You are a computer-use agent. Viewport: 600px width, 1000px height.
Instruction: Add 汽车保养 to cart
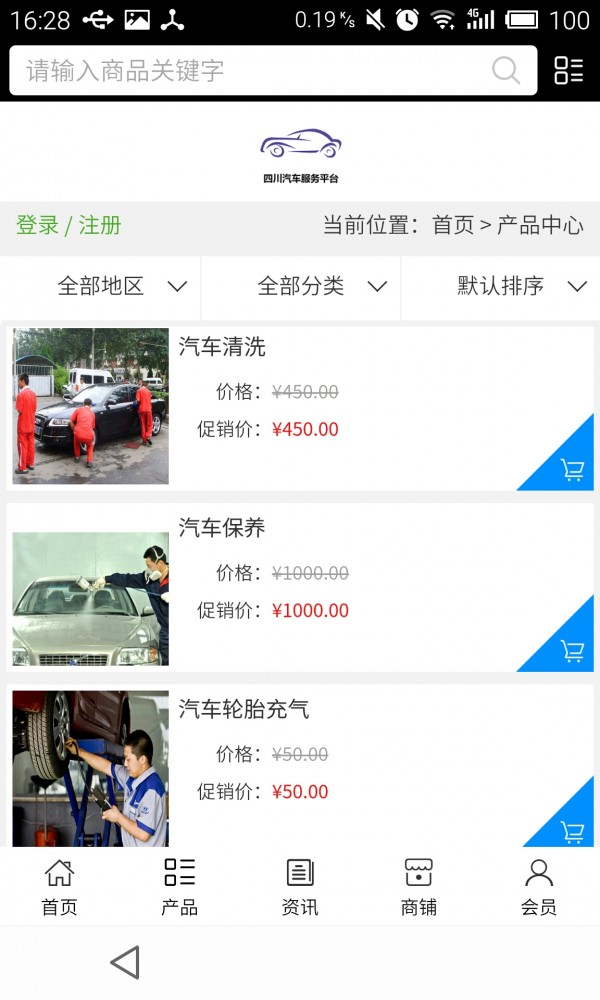[x=572, y=651]
